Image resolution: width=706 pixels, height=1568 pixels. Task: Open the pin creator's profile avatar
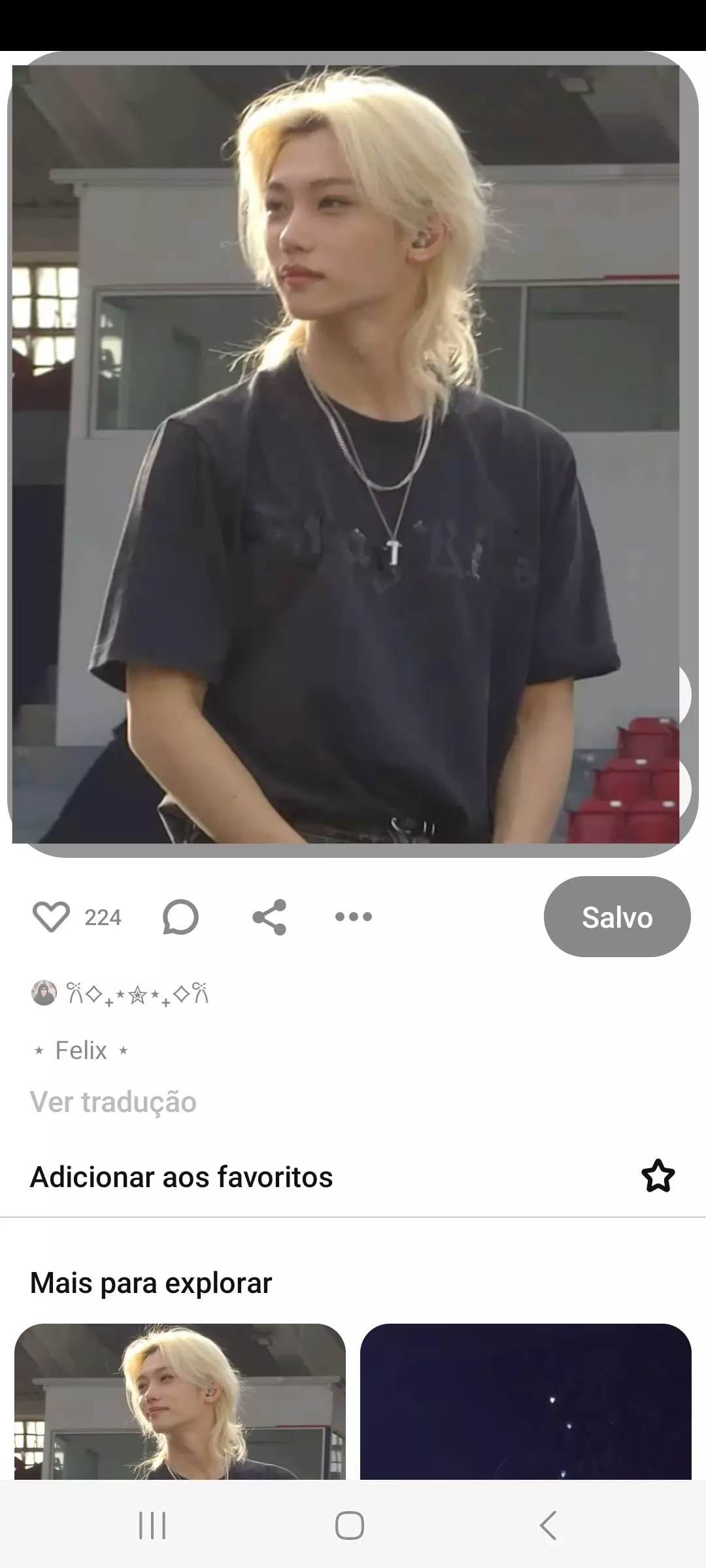pos(44,993)
